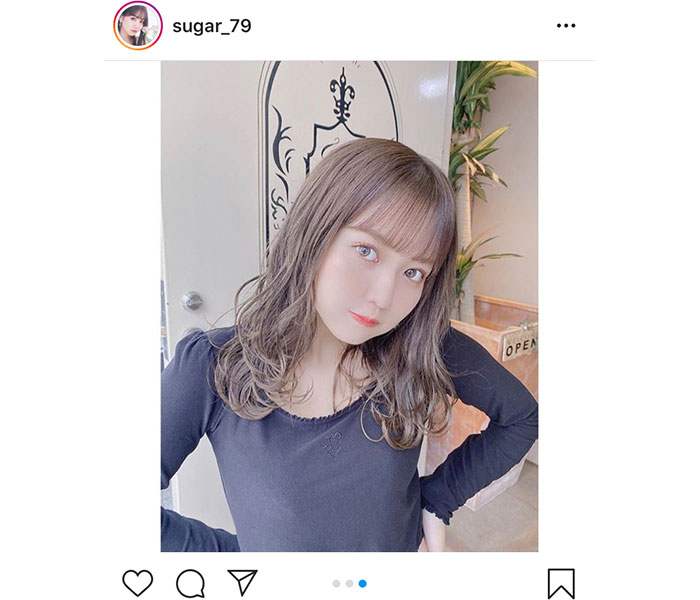Open sugar_79's profile picture
The width and height of the screenshot is (700, 600).
[137, 26]
